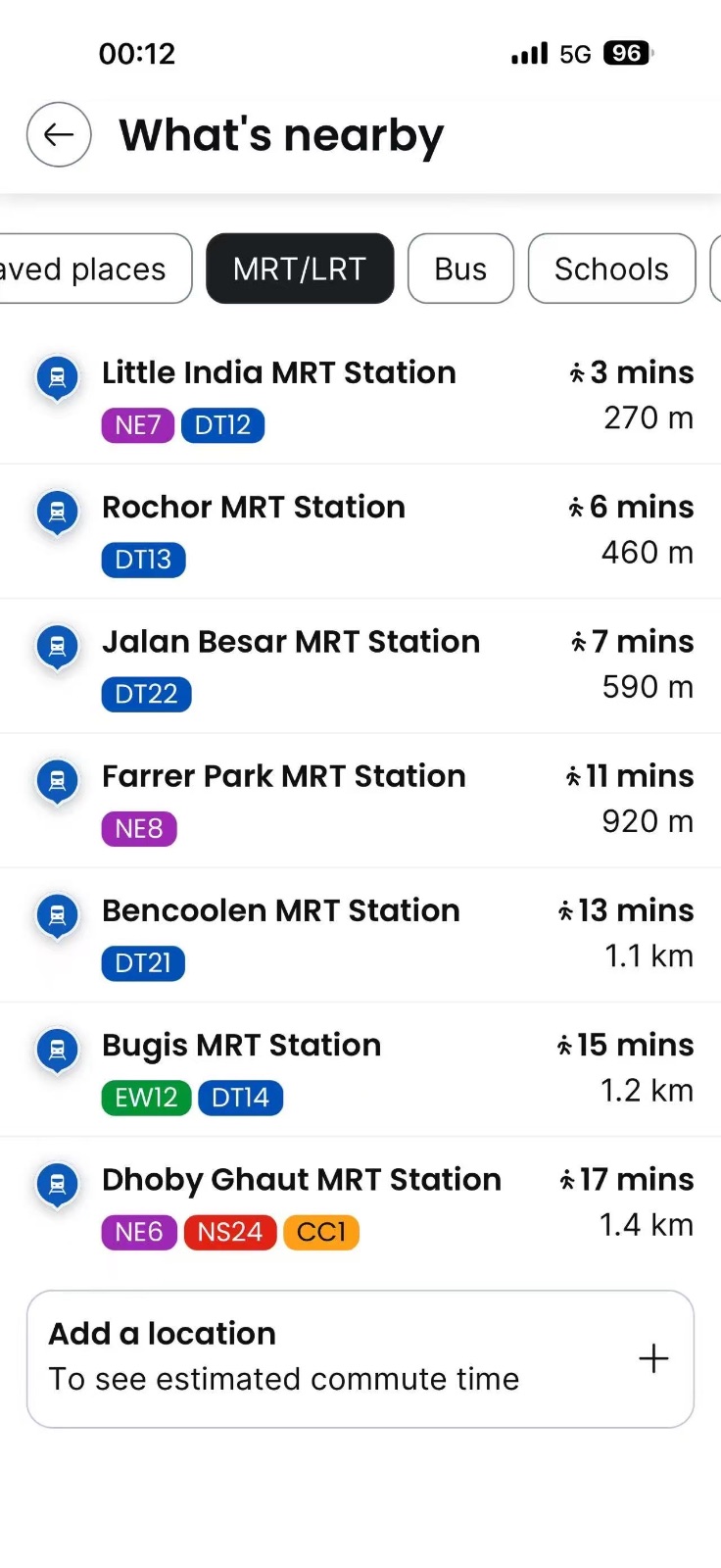This screenshot has width=721, height=1568.
Task: View Dhoby Ghaut MRT Station
Action: (360, 1203)
